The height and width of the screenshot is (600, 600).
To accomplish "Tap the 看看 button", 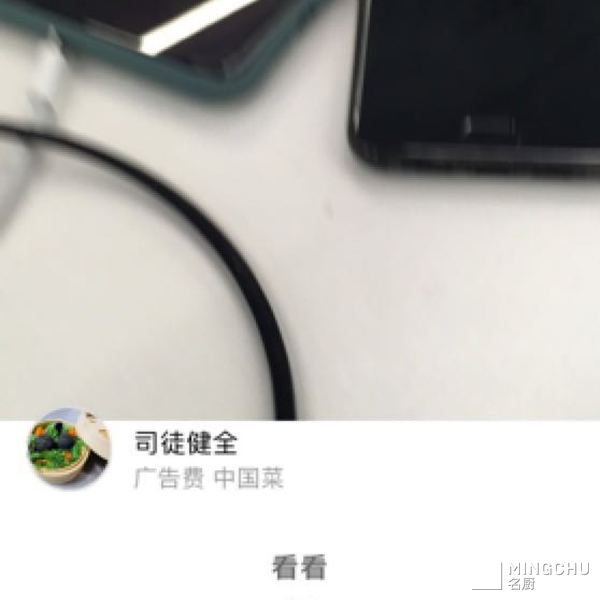I will [299, 567].
